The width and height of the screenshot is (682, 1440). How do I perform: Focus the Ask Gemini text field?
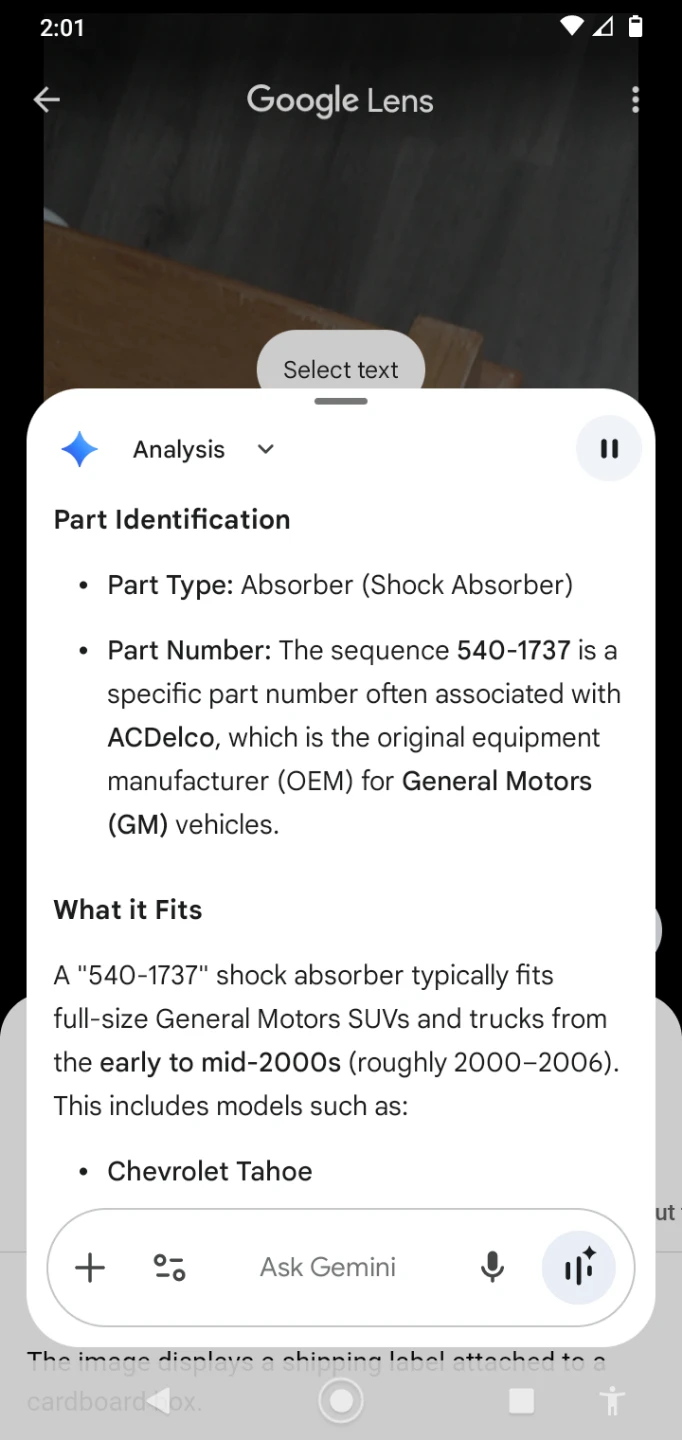(328, 1267)
